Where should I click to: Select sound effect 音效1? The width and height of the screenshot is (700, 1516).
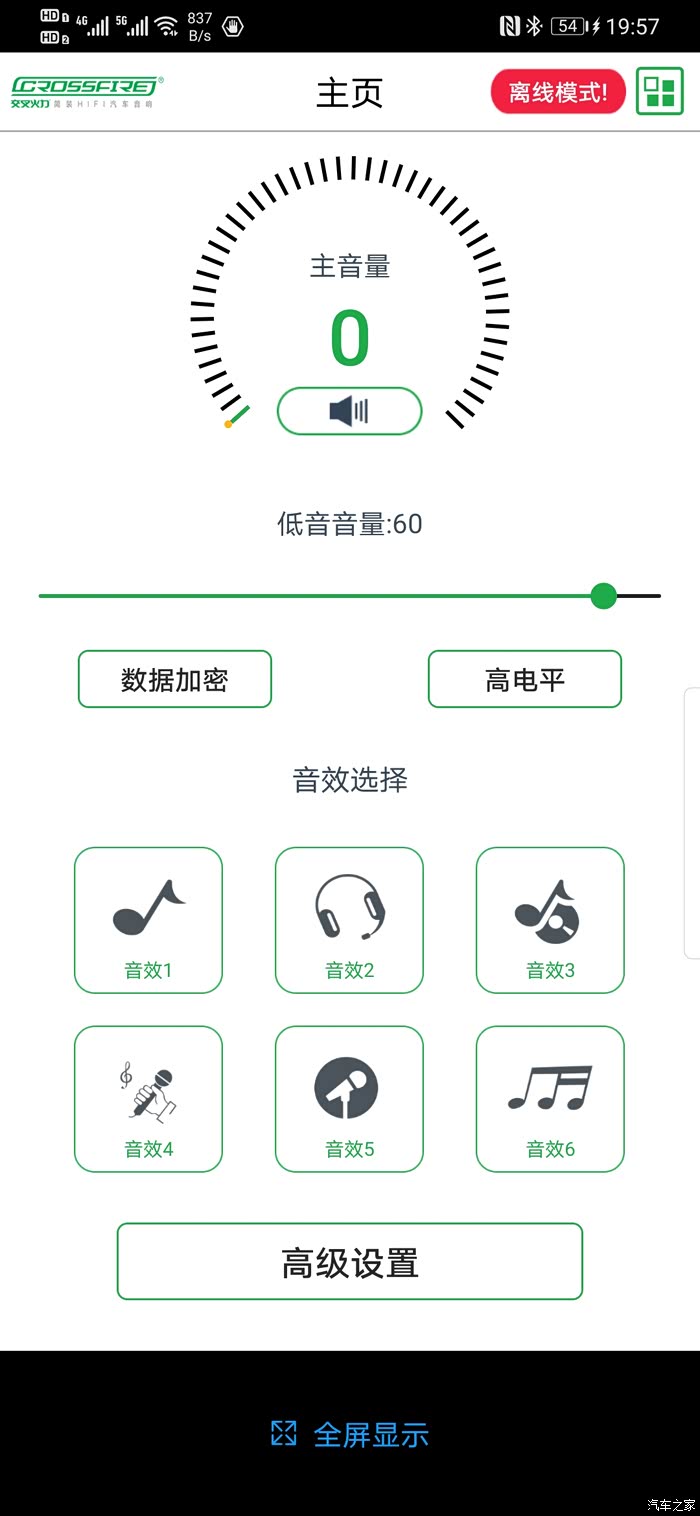[148, 920]
